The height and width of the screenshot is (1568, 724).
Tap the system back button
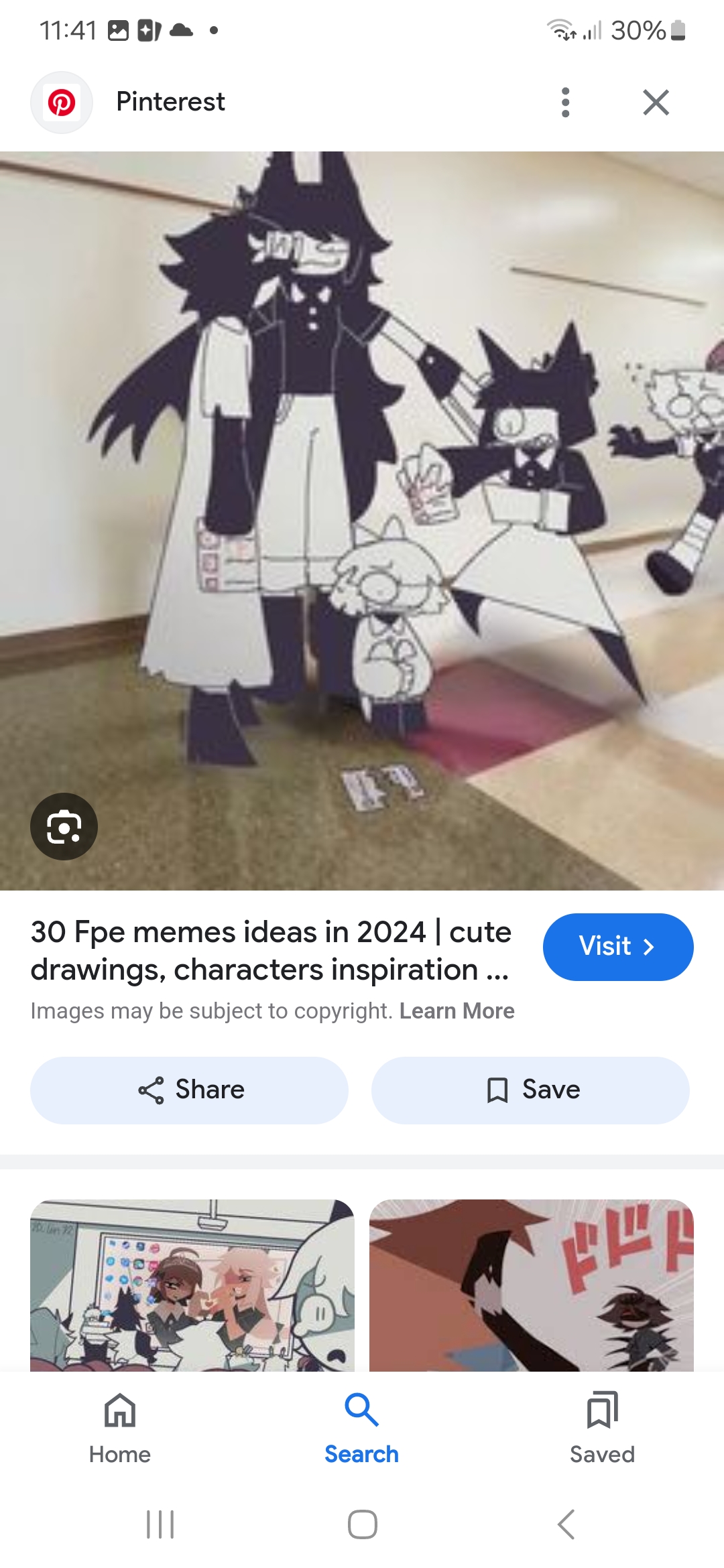[566, 1524]
